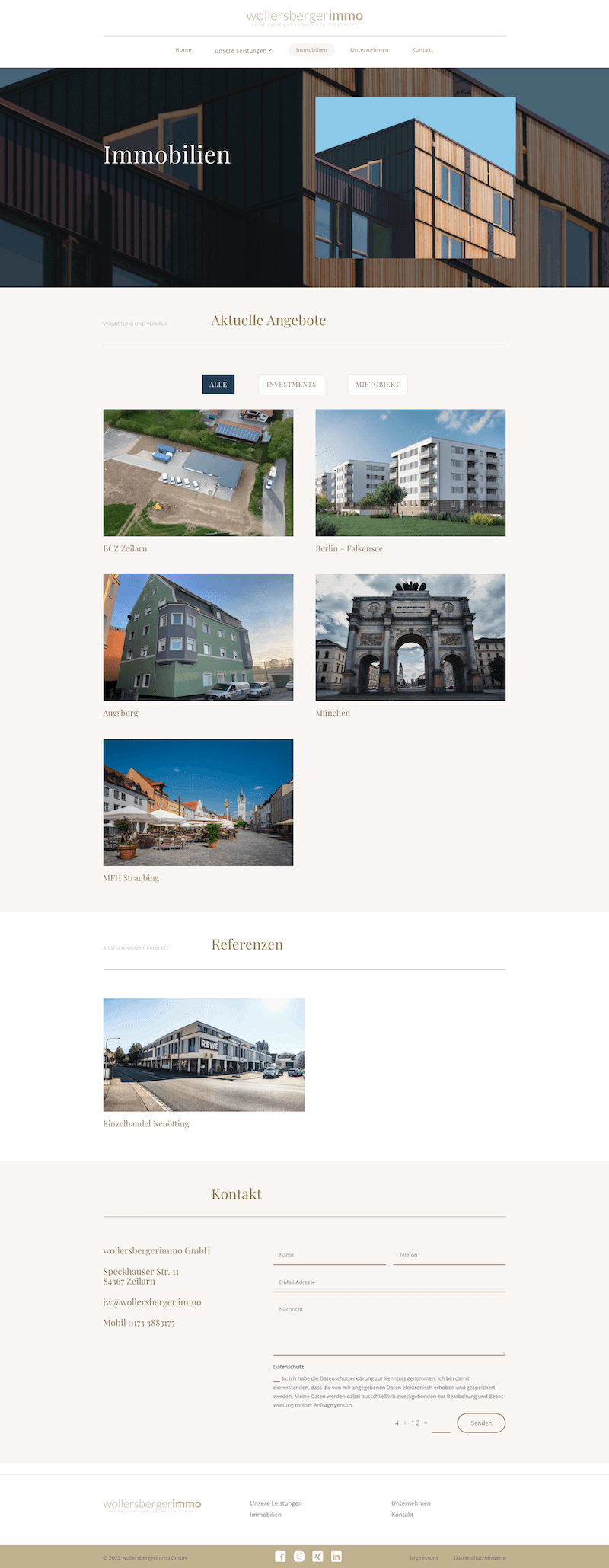609x1568 pixels.
Task: Expand the Unsere Leistungen menu
Action: (243, 50)
